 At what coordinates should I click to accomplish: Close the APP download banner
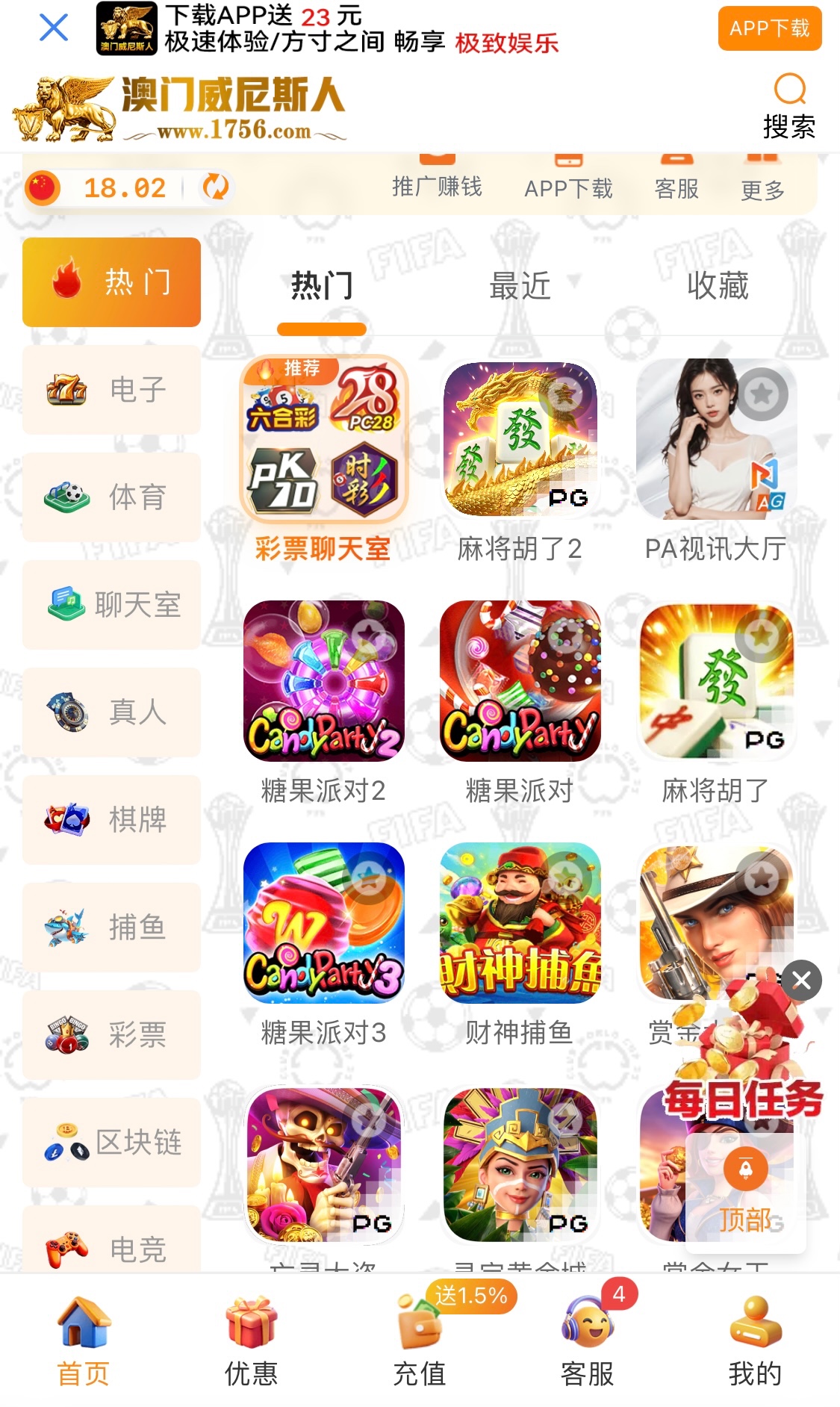pyautogui.click(x=54, y=28)
